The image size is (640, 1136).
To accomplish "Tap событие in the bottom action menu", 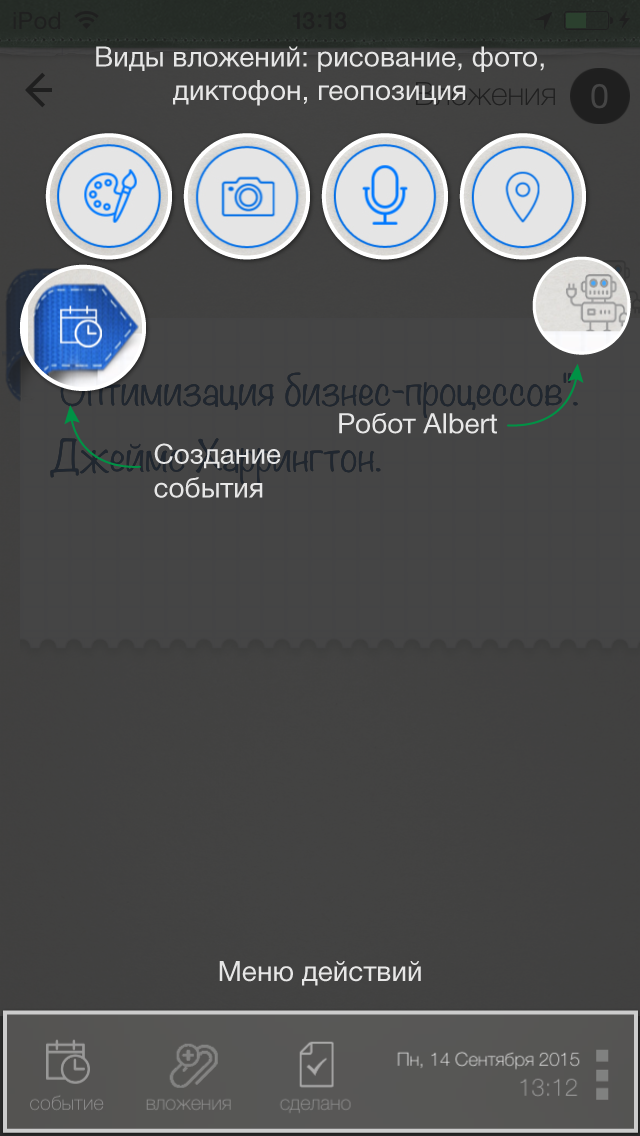I will (67, 1076).
